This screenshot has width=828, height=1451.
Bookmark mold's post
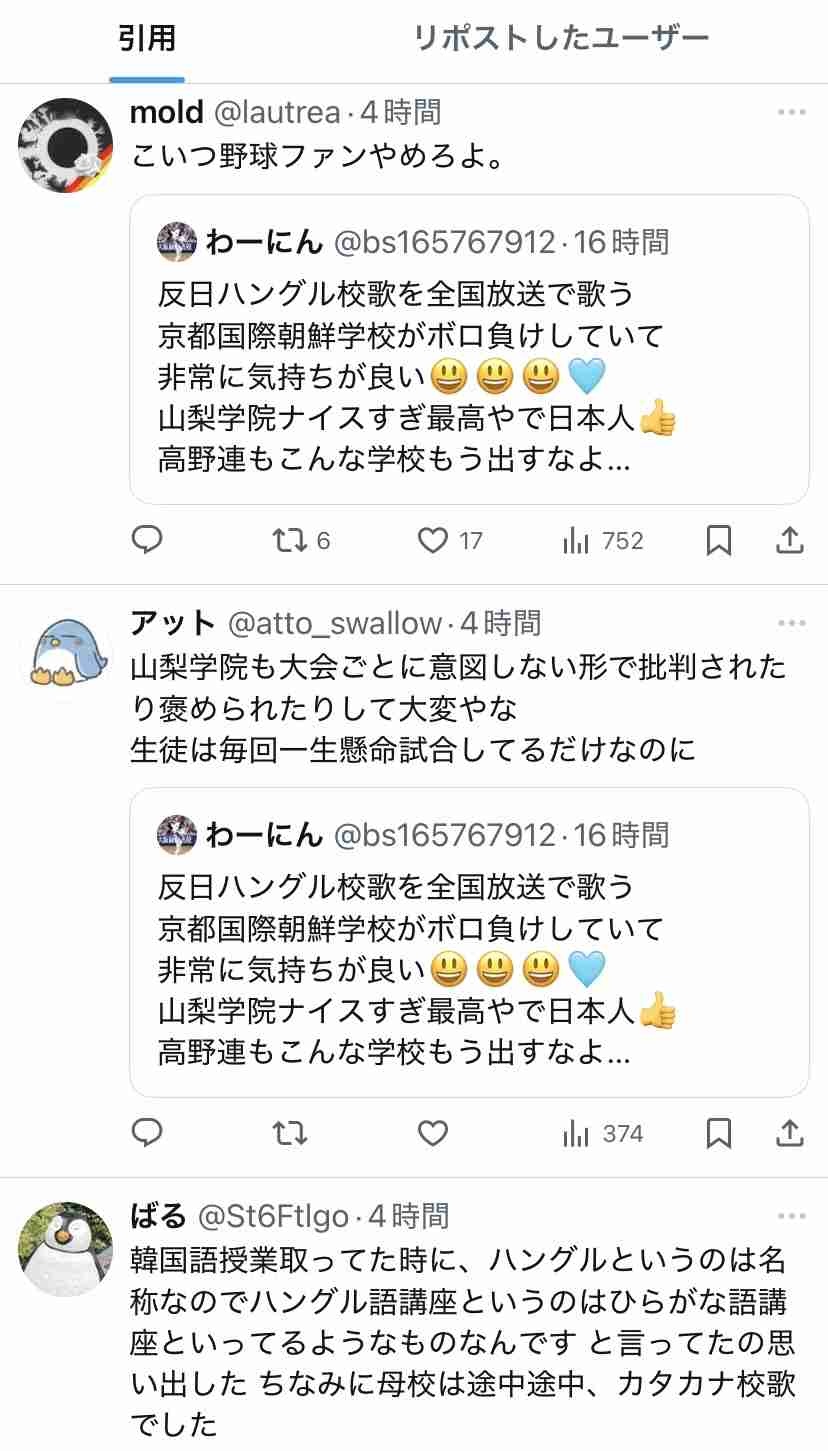coord(718,541)
